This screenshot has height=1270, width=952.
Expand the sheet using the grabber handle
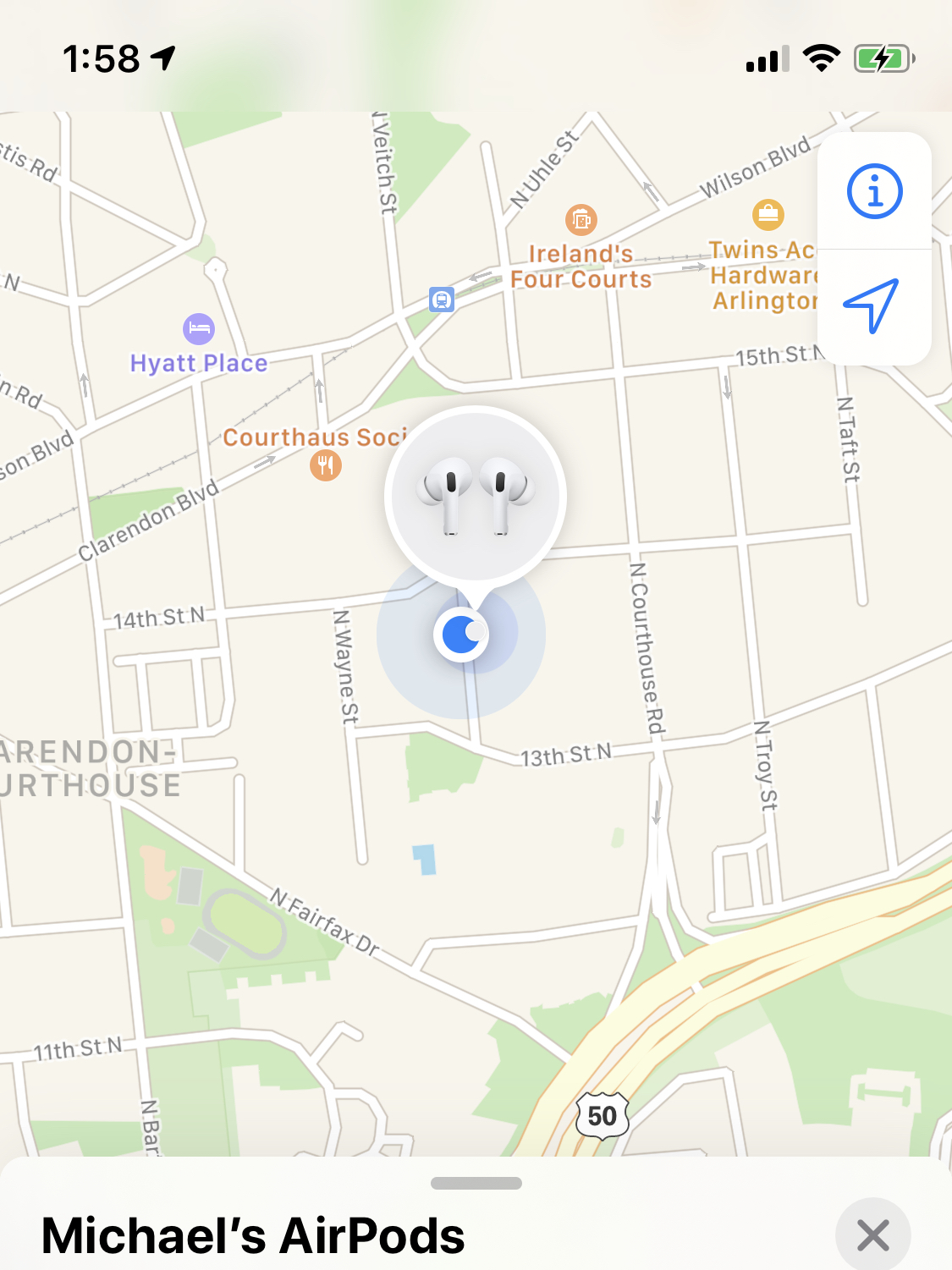(476, 1184)
